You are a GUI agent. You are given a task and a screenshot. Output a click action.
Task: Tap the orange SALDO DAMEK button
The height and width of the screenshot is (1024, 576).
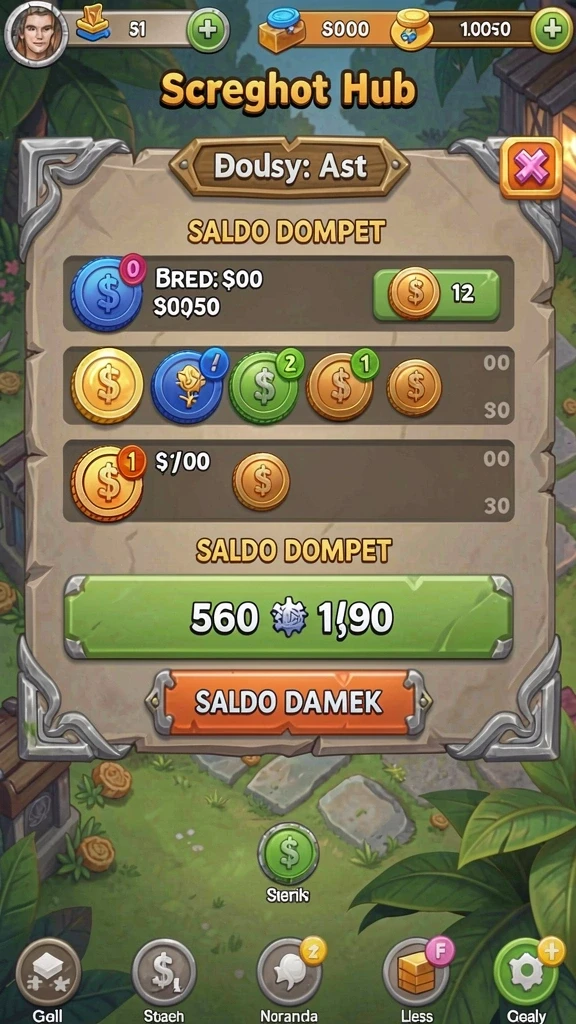click(x=288, y=702)
